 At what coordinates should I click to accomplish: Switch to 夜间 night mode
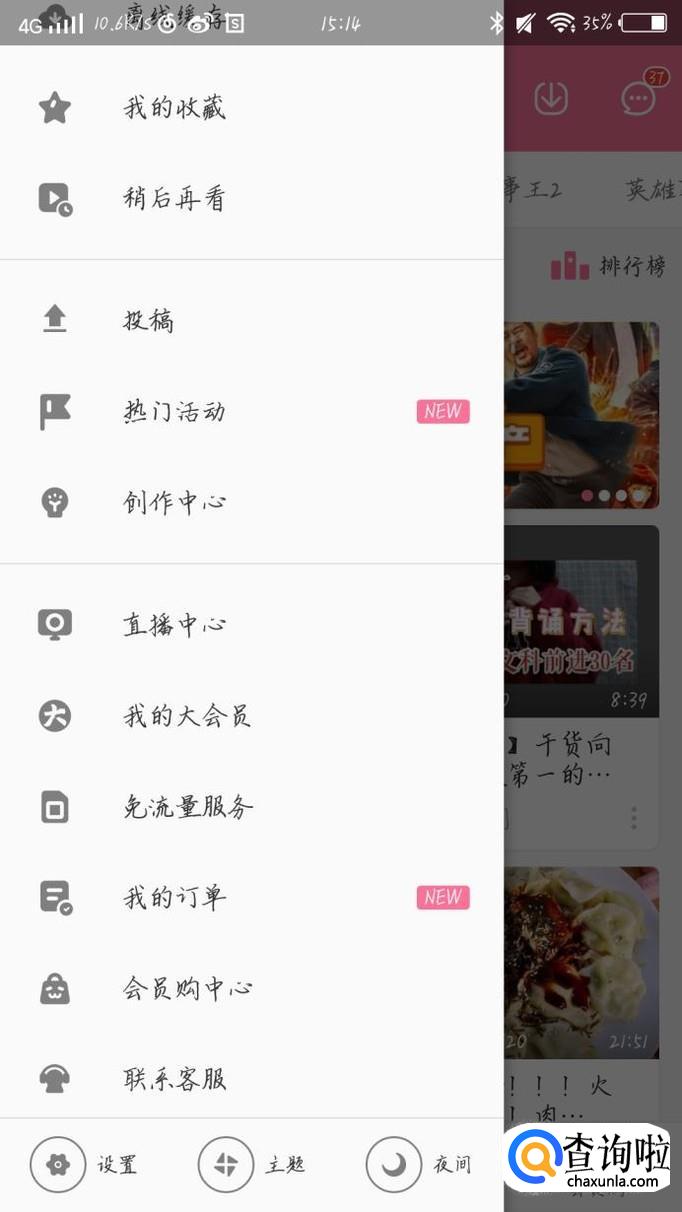(x=419, y=1165)
